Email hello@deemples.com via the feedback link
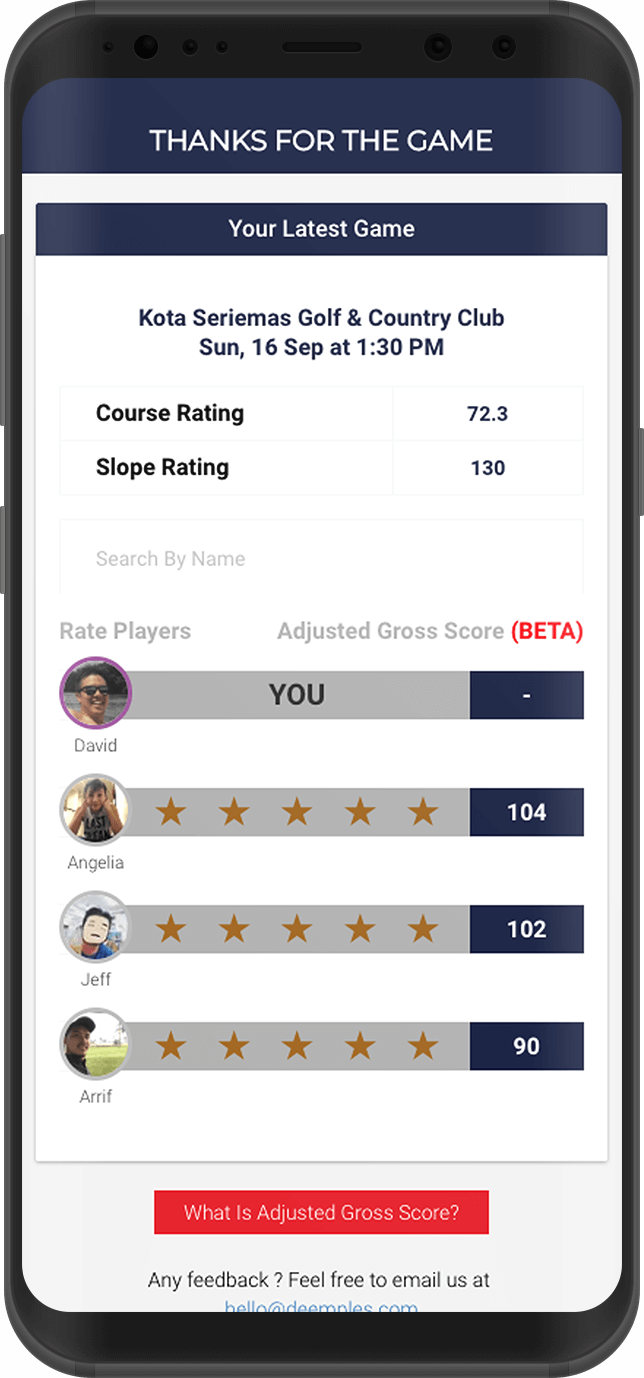 pos(321,1306)
